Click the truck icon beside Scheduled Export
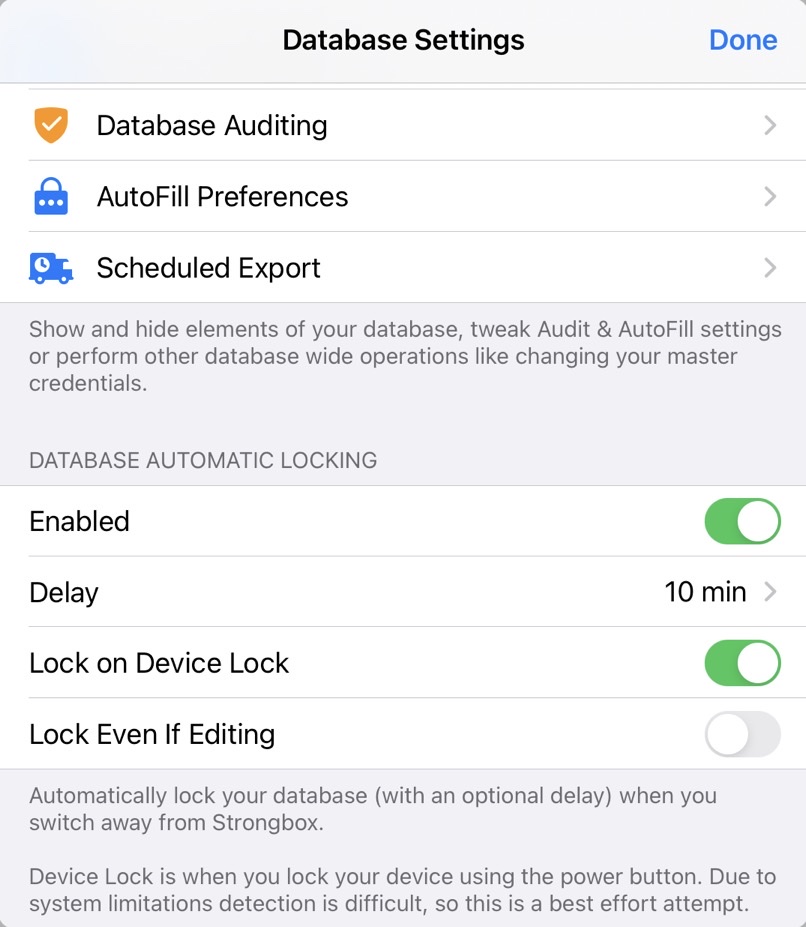The image size is (806, 927). tap(50, 267)
